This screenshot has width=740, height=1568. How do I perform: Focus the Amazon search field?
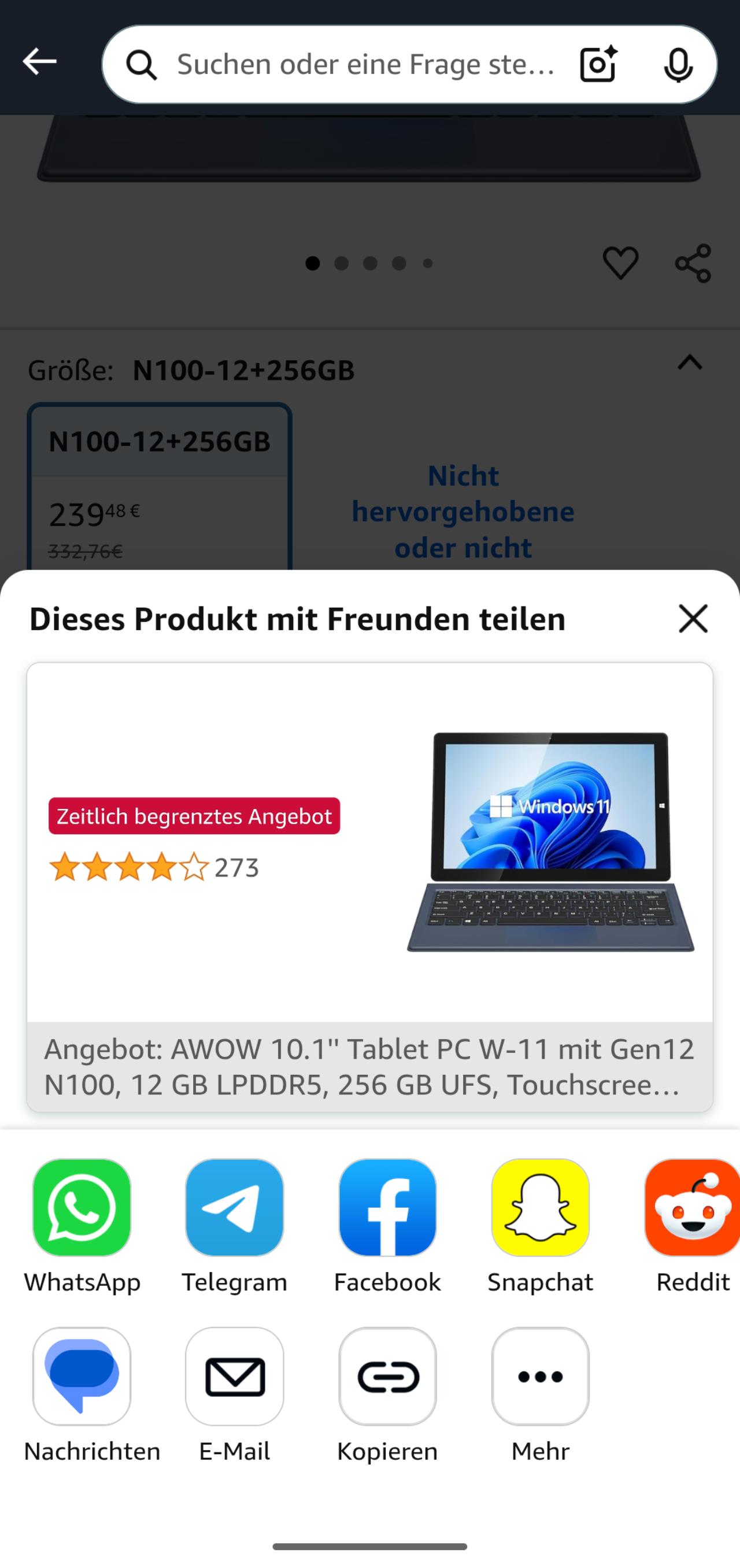click(365, 65)
